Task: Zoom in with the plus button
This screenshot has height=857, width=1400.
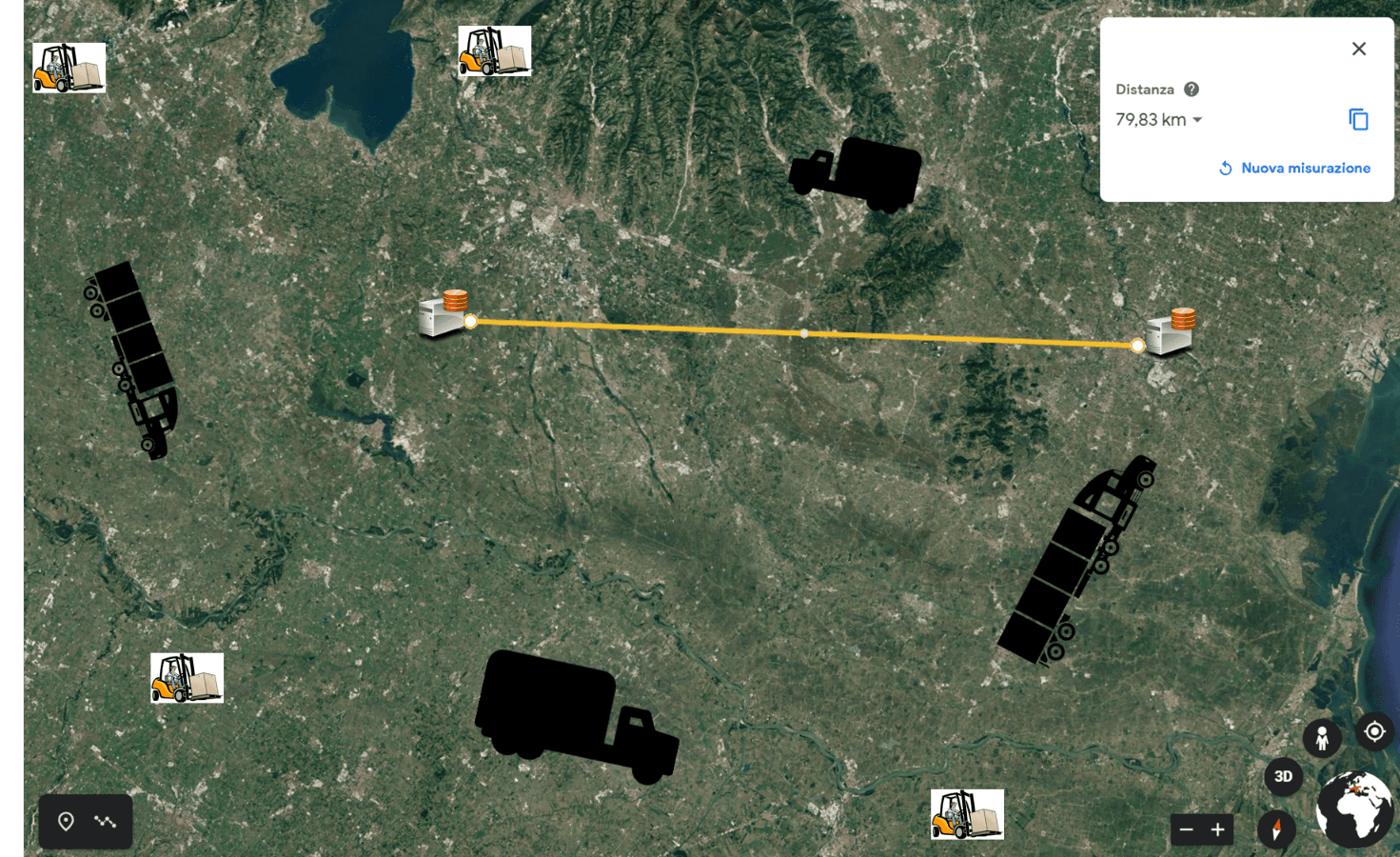Action: pos(1217,829)
